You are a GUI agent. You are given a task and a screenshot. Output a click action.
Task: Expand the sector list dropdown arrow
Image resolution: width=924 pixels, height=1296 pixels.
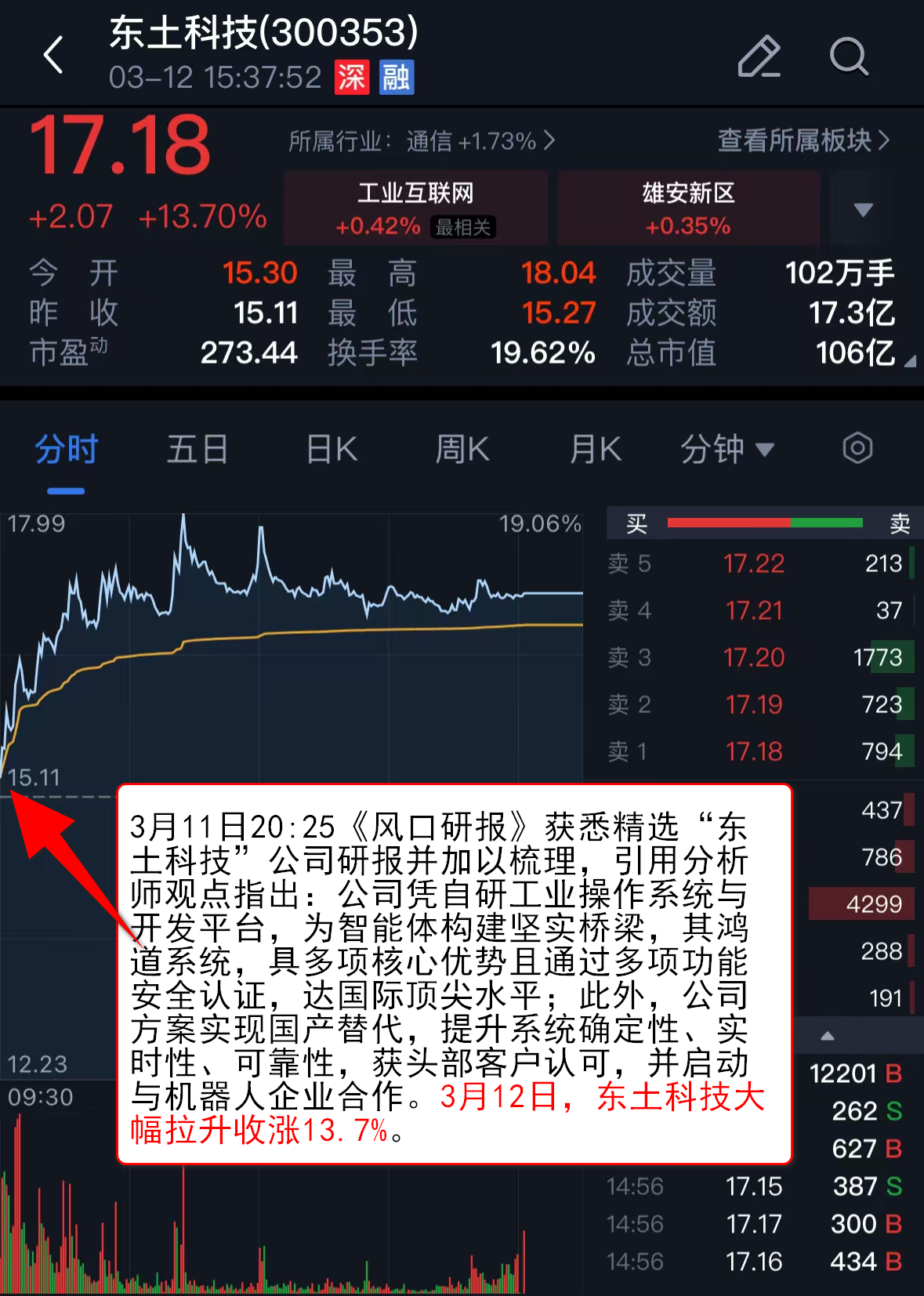863,209
